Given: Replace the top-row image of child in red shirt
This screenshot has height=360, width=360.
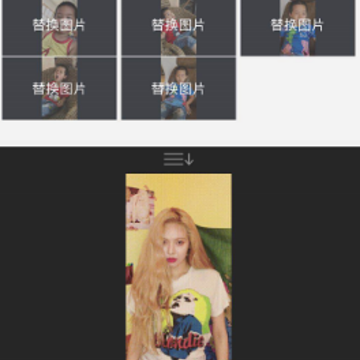Looking at the screenshot, I should 178,27.
